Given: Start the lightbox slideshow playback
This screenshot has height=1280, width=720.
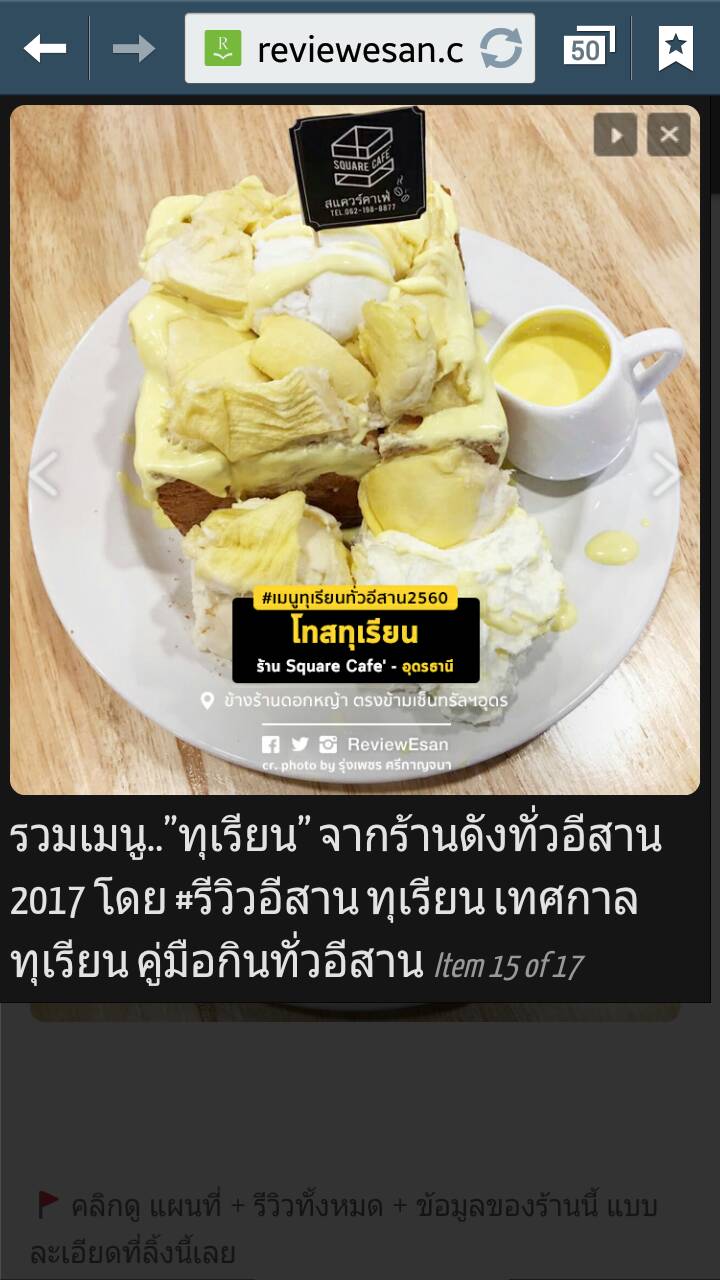Looking at the screenshot, I should tap(615, 134).
